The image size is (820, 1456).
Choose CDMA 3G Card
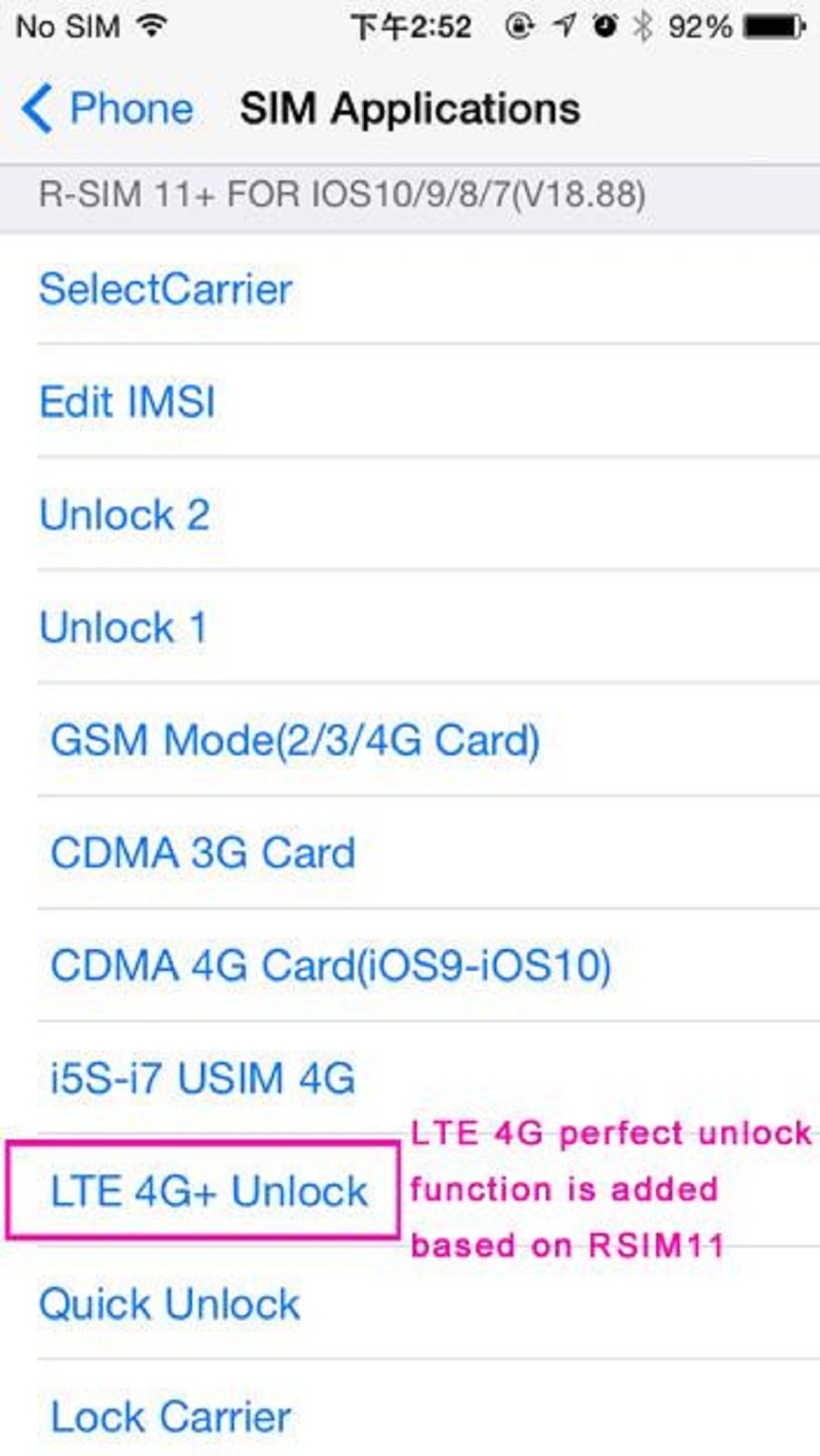[202, 854]
